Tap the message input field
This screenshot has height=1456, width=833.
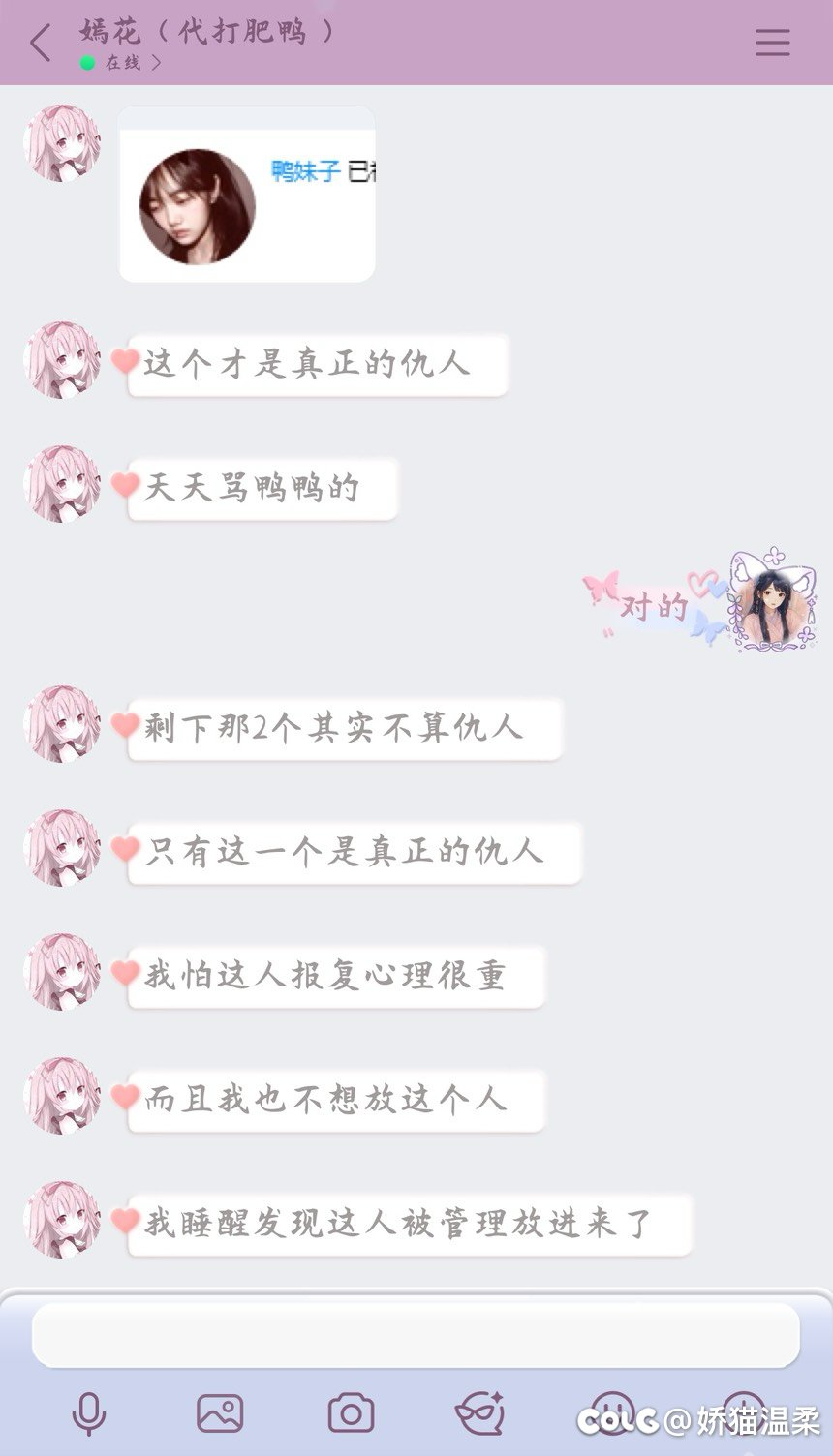(x=416, y=1335)
